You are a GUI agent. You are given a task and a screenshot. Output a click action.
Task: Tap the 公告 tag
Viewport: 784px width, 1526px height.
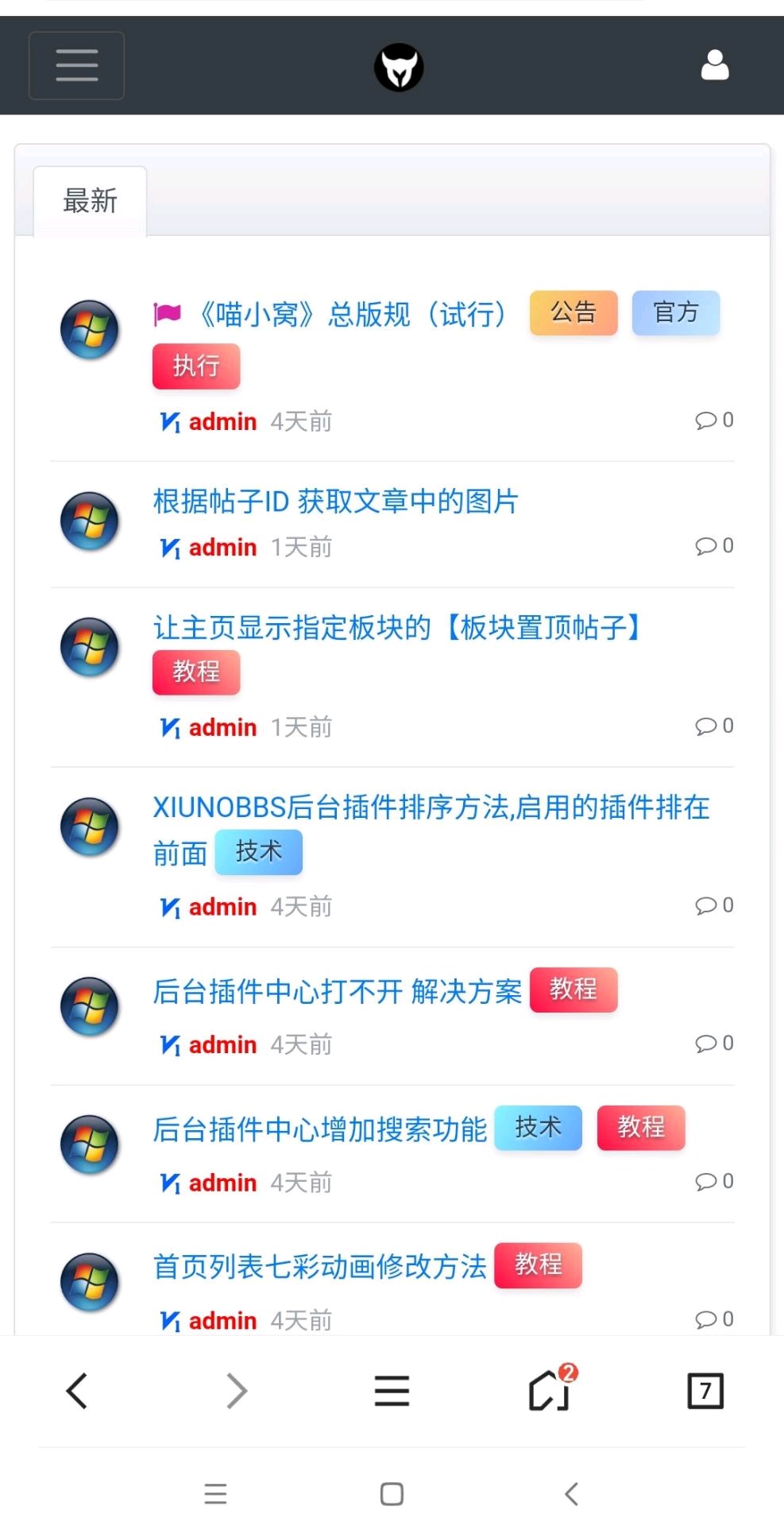573,312
